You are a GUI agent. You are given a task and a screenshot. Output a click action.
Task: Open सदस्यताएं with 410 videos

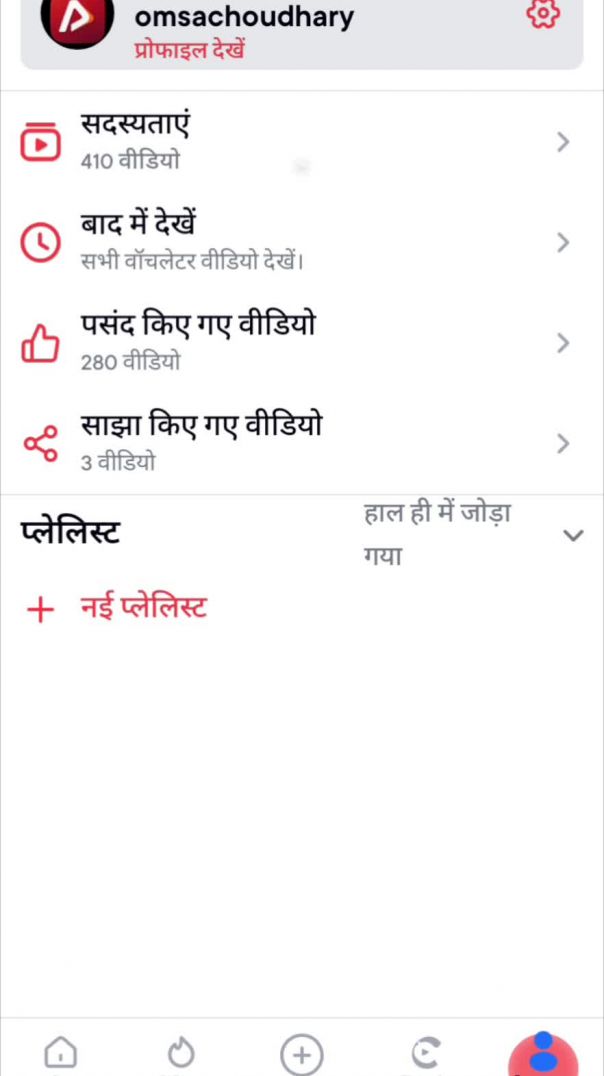coord(302,142)
